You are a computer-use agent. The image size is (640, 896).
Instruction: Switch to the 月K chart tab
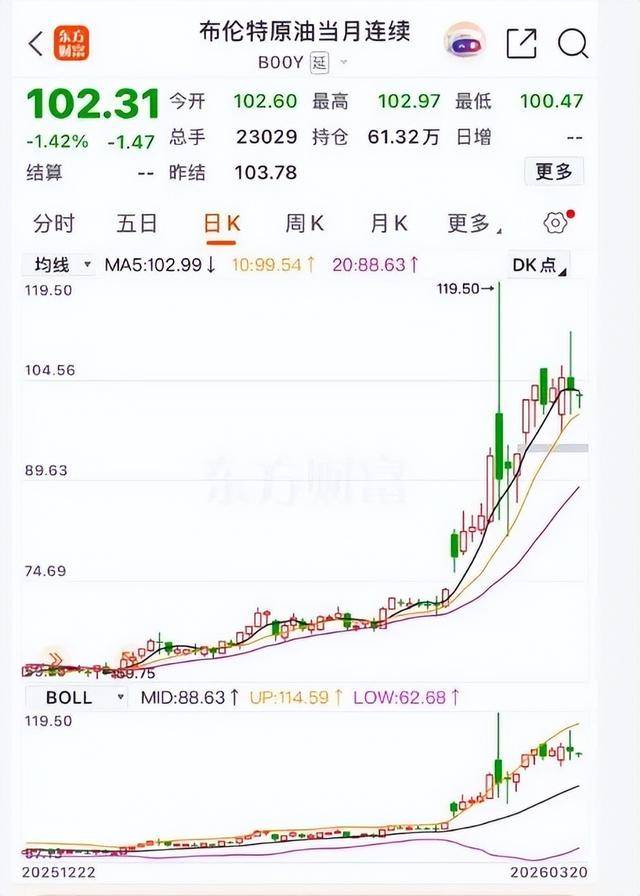point(388,223)
